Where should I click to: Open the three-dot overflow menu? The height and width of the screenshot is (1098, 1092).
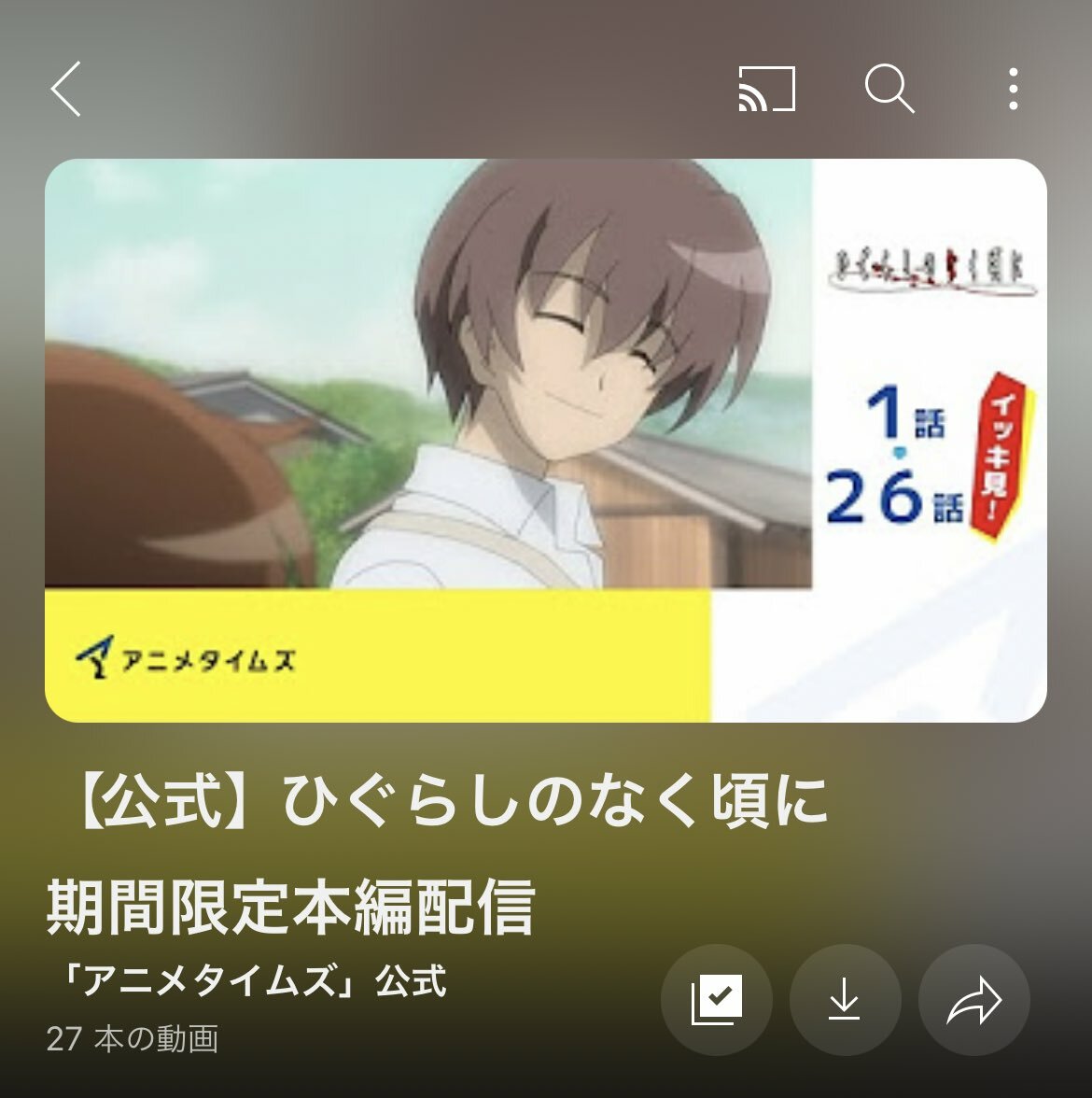tap(1014, 90)
